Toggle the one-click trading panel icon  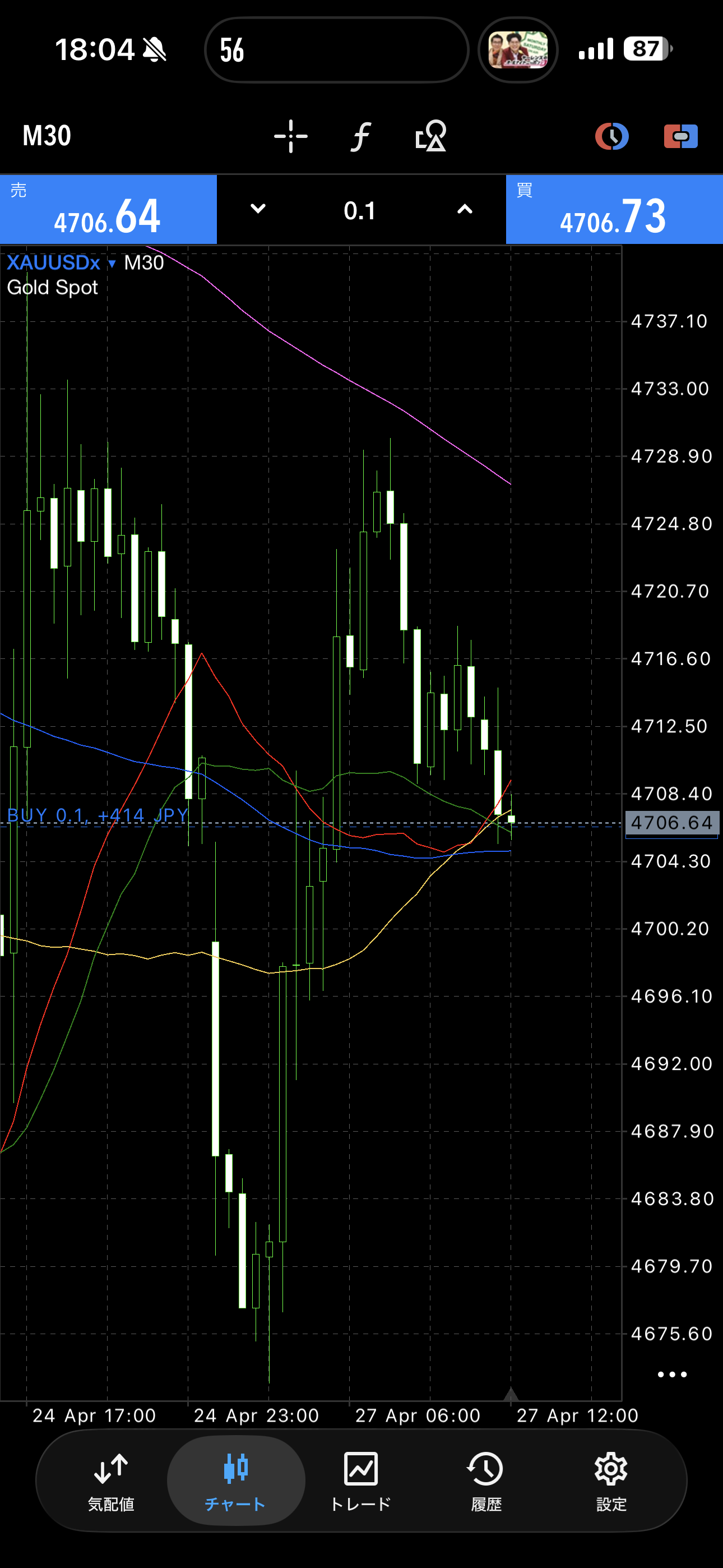coord(680,136)
